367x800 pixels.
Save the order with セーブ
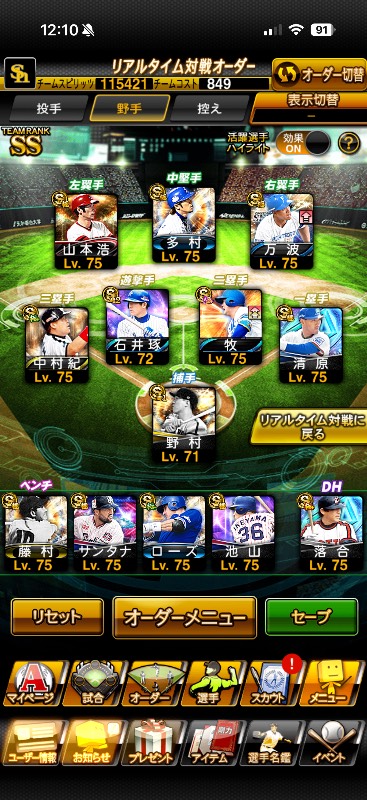tap(311, 617)
